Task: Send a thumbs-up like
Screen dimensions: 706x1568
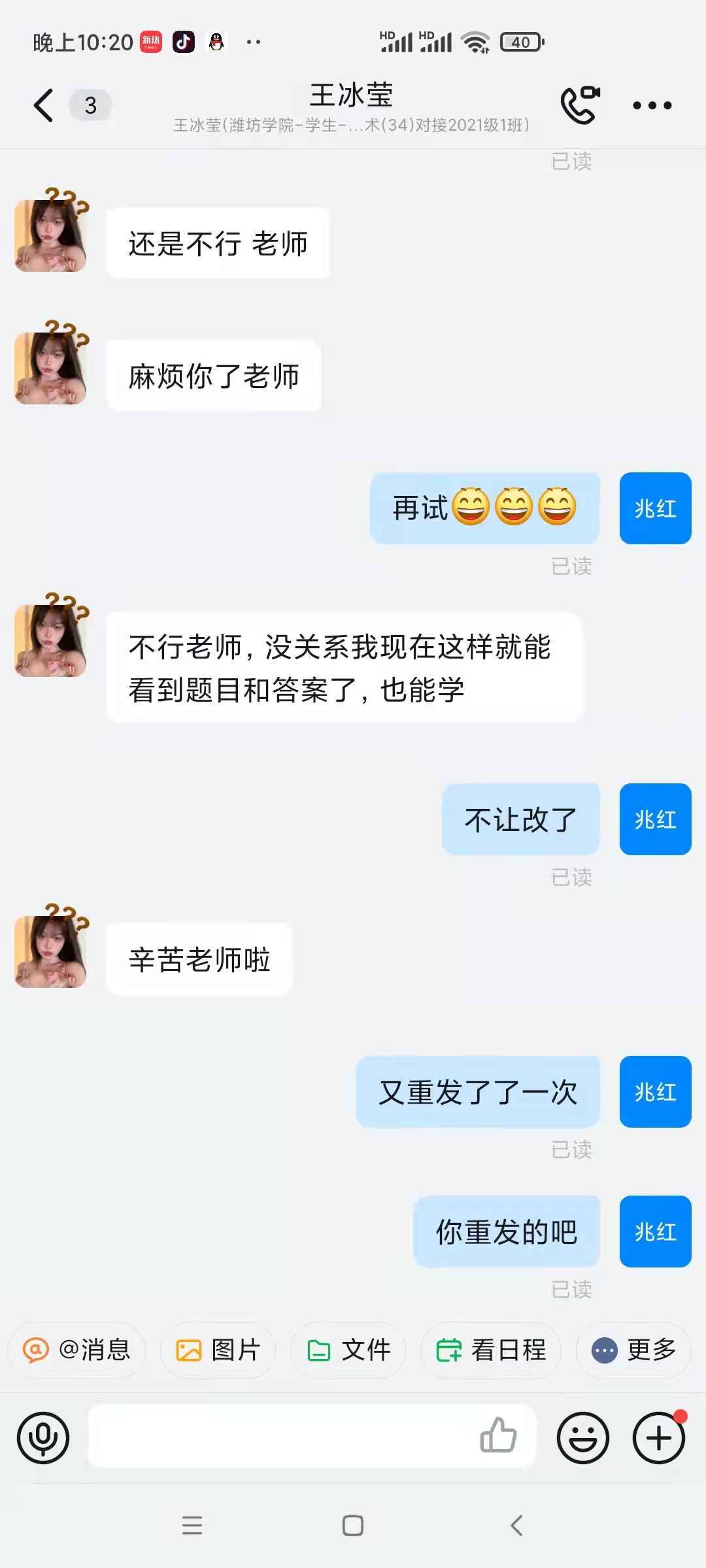Action: 498,1436
